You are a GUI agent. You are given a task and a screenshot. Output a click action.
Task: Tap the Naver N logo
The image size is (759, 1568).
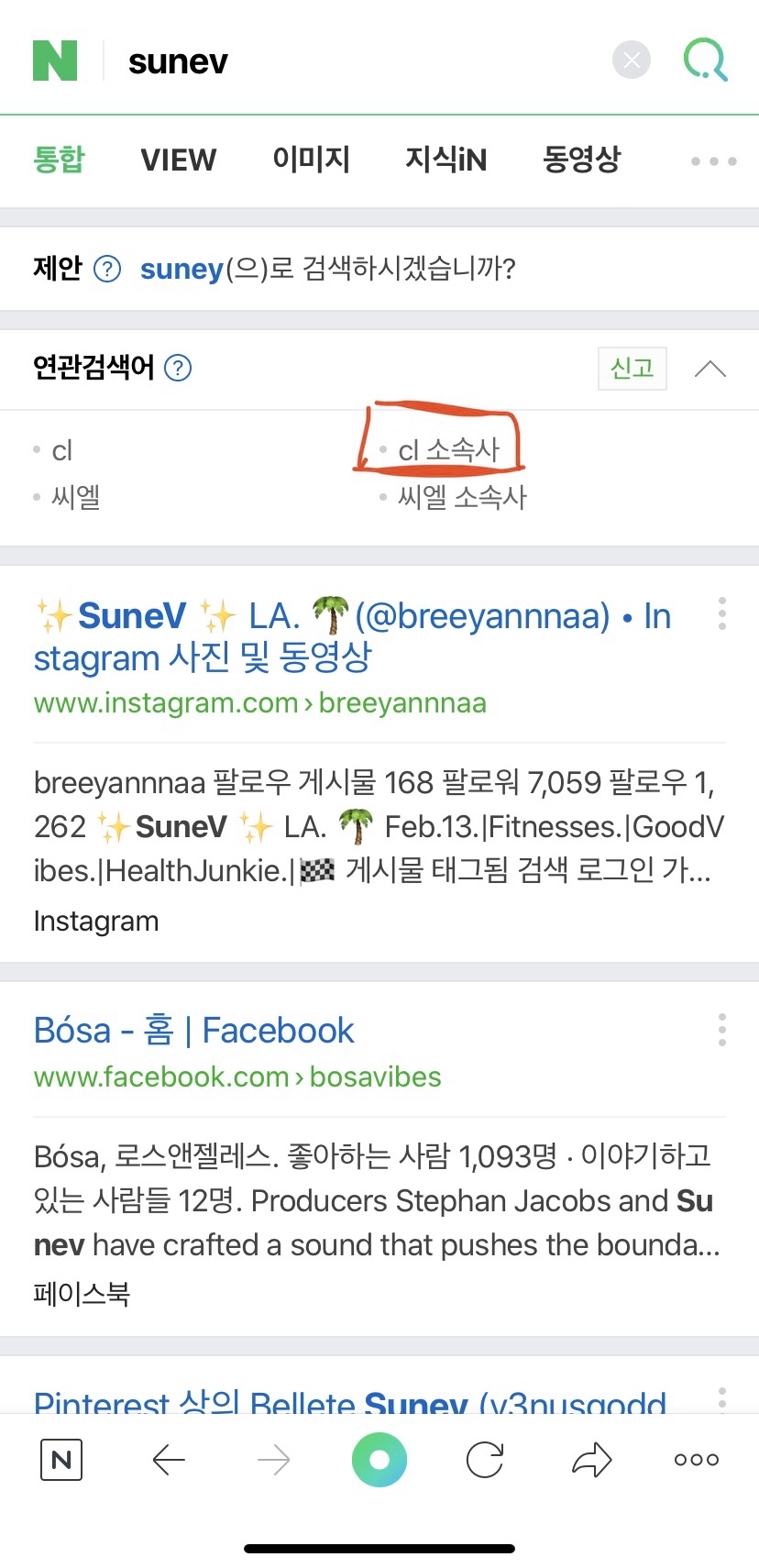pos(55,61)
